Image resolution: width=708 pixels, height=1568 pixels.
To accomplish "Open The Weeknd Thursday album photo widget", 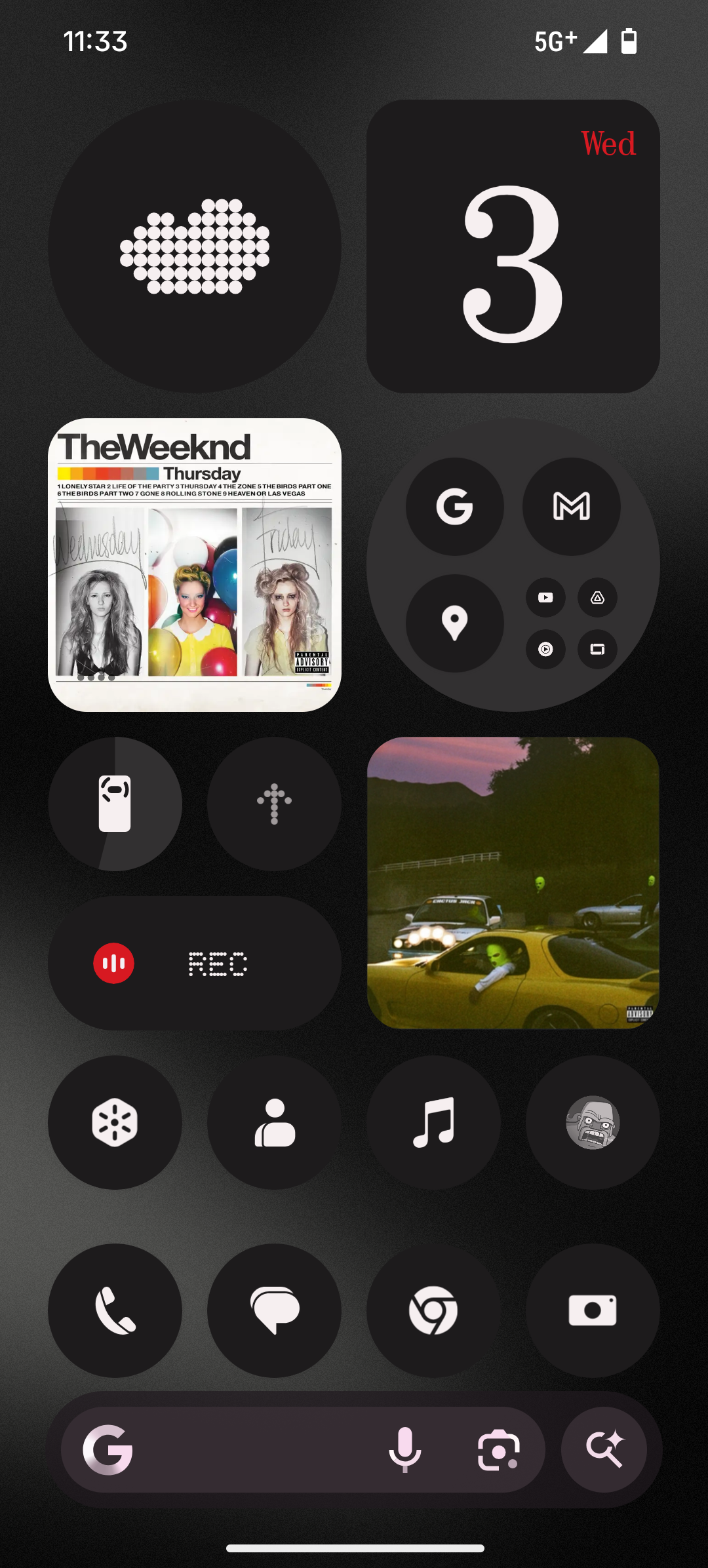I will coord(194,565).
